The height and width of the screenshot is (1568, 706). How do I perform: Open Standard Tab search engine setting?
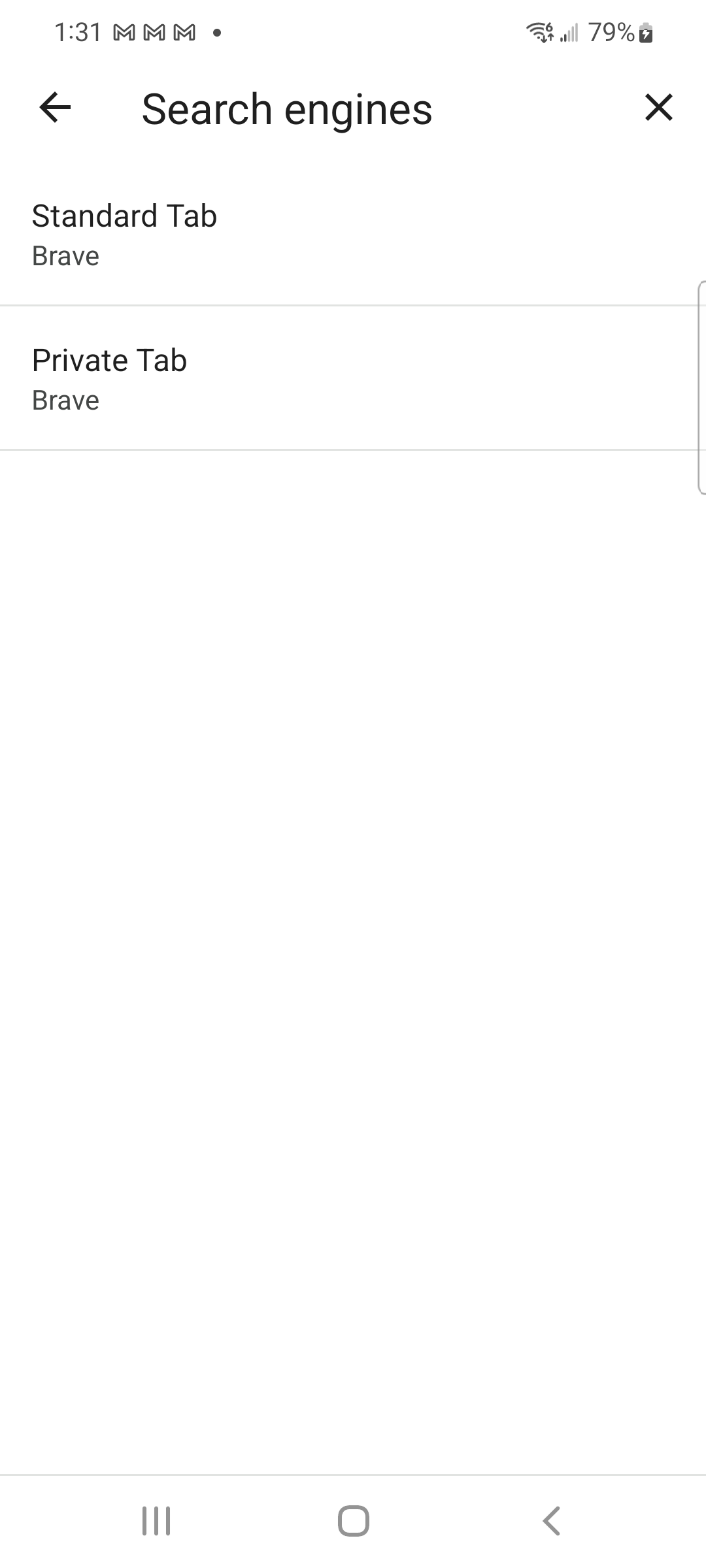[353, 235]
